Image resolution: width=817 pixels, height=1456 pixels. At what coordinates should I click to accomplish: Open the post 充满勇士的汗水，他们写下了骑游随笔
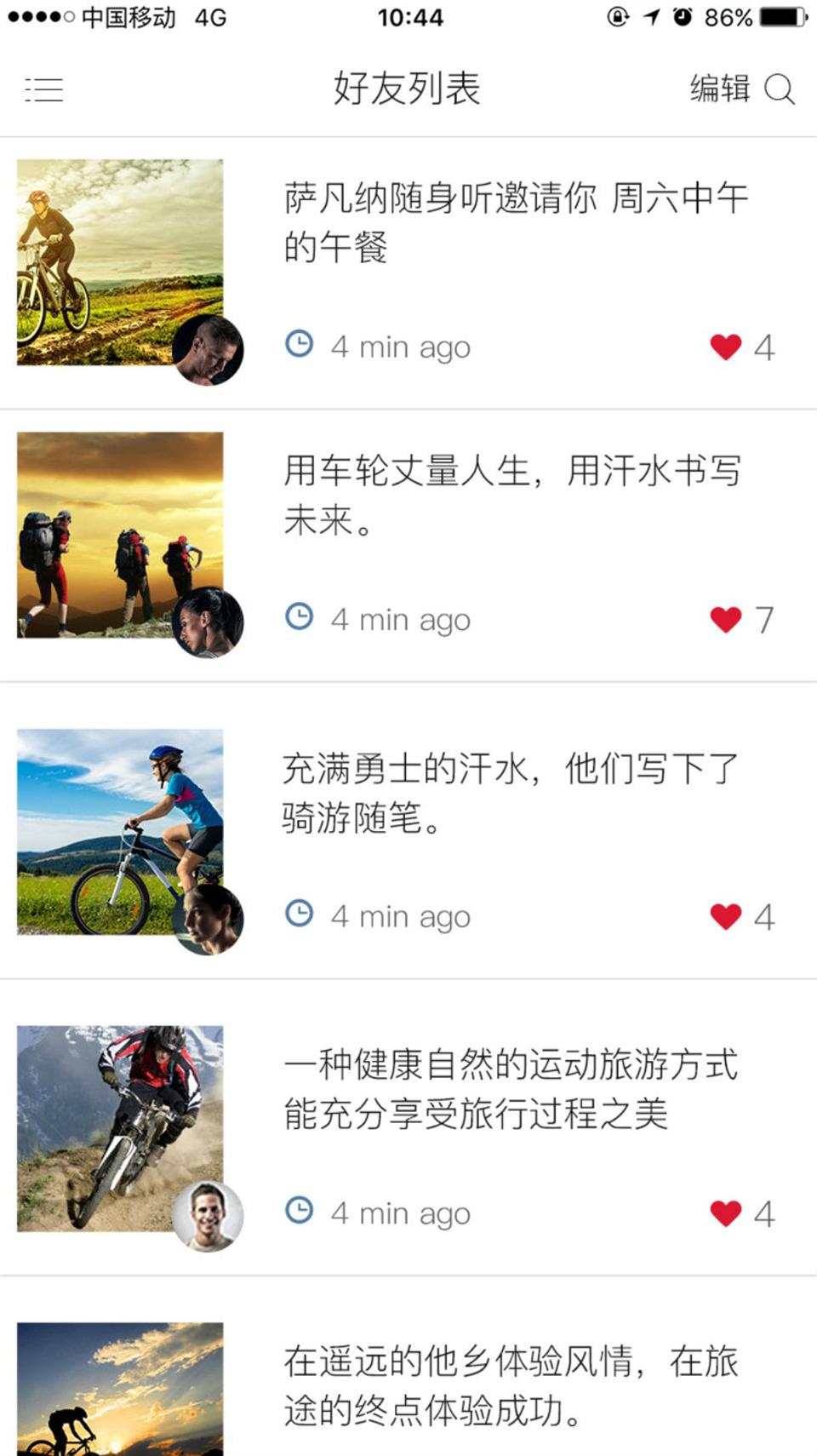(x=511, y=793)
